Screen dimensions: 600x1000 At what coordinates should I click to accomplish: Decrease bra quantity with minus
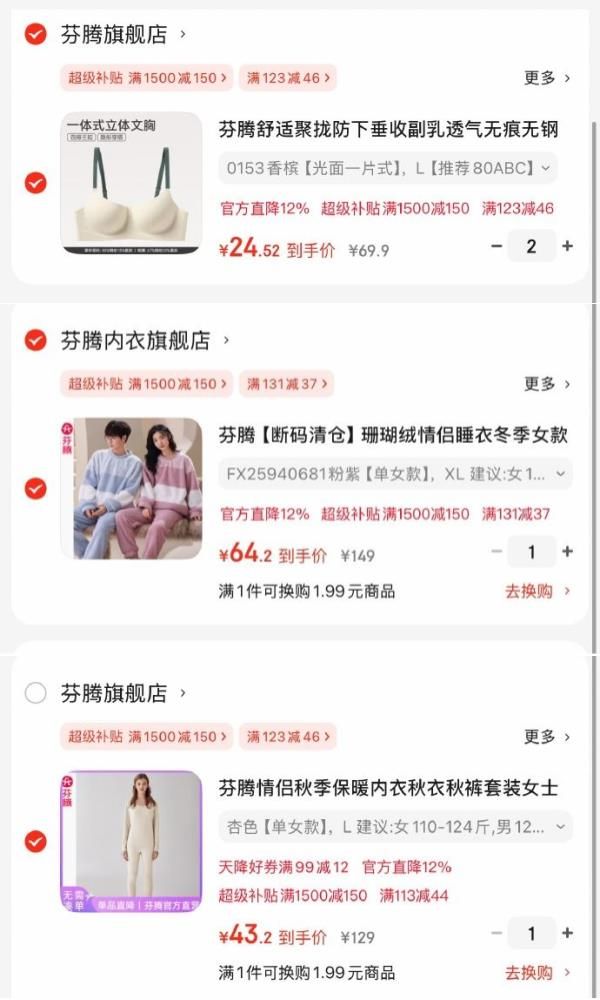tap(496, 246)
